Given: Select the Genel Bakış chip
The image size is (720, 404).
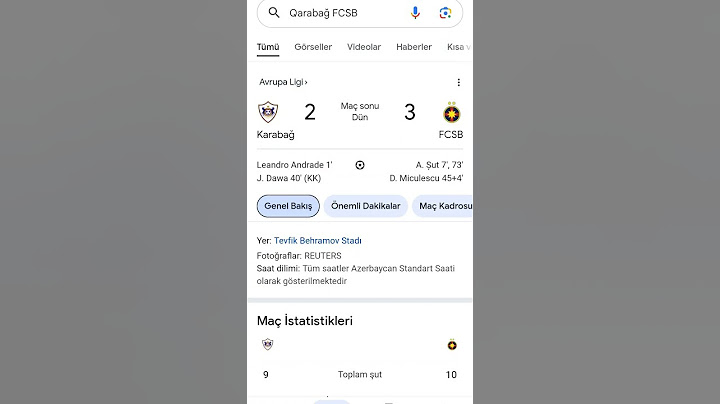Looking at the screenshot, I should pos(288,206).
